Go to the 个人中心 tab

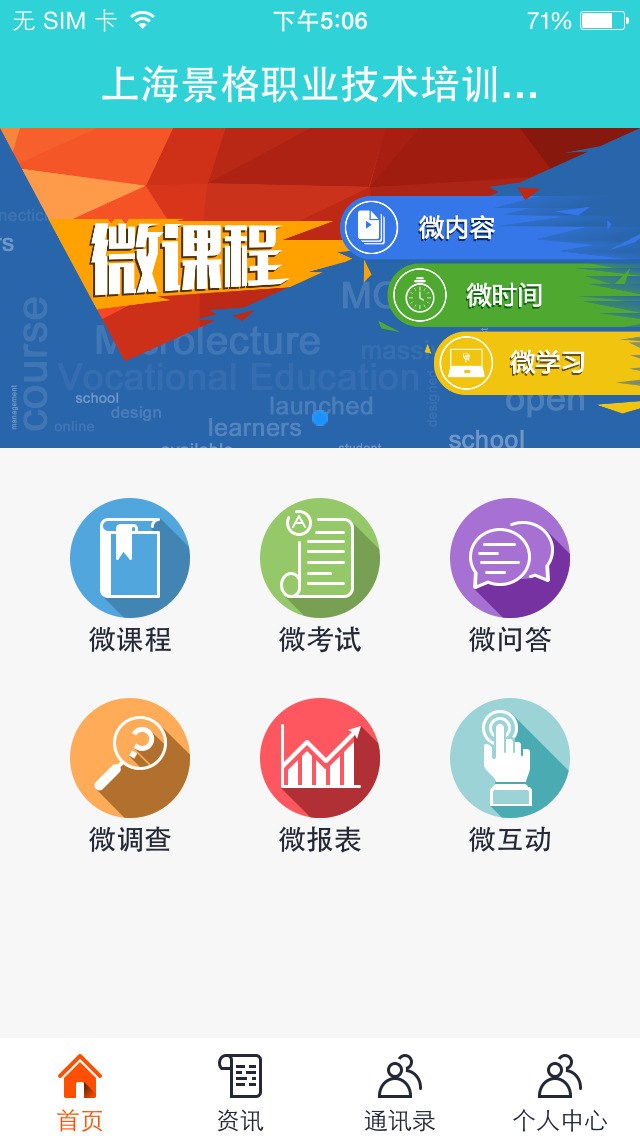(560, 1090)
